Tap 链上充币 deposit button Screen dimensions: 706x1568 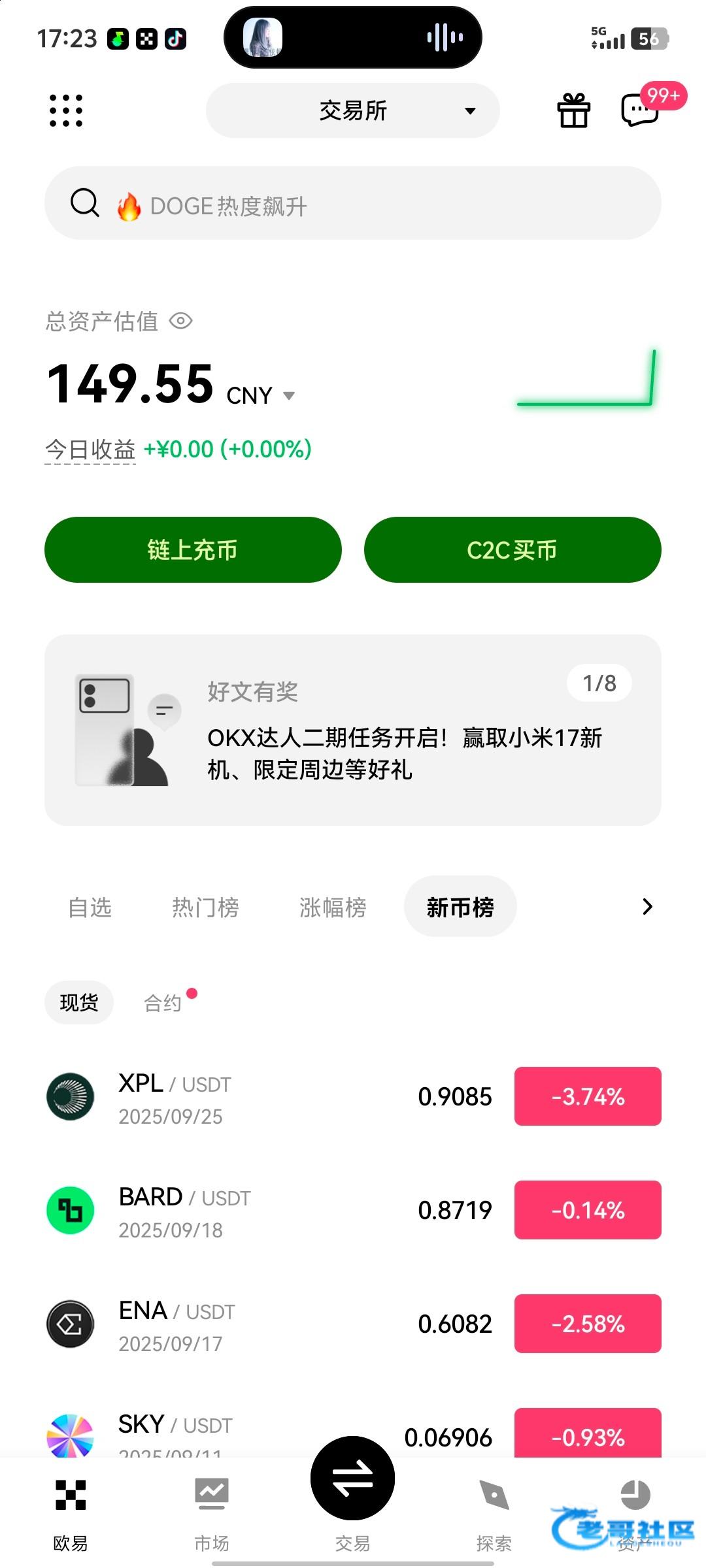193,549
